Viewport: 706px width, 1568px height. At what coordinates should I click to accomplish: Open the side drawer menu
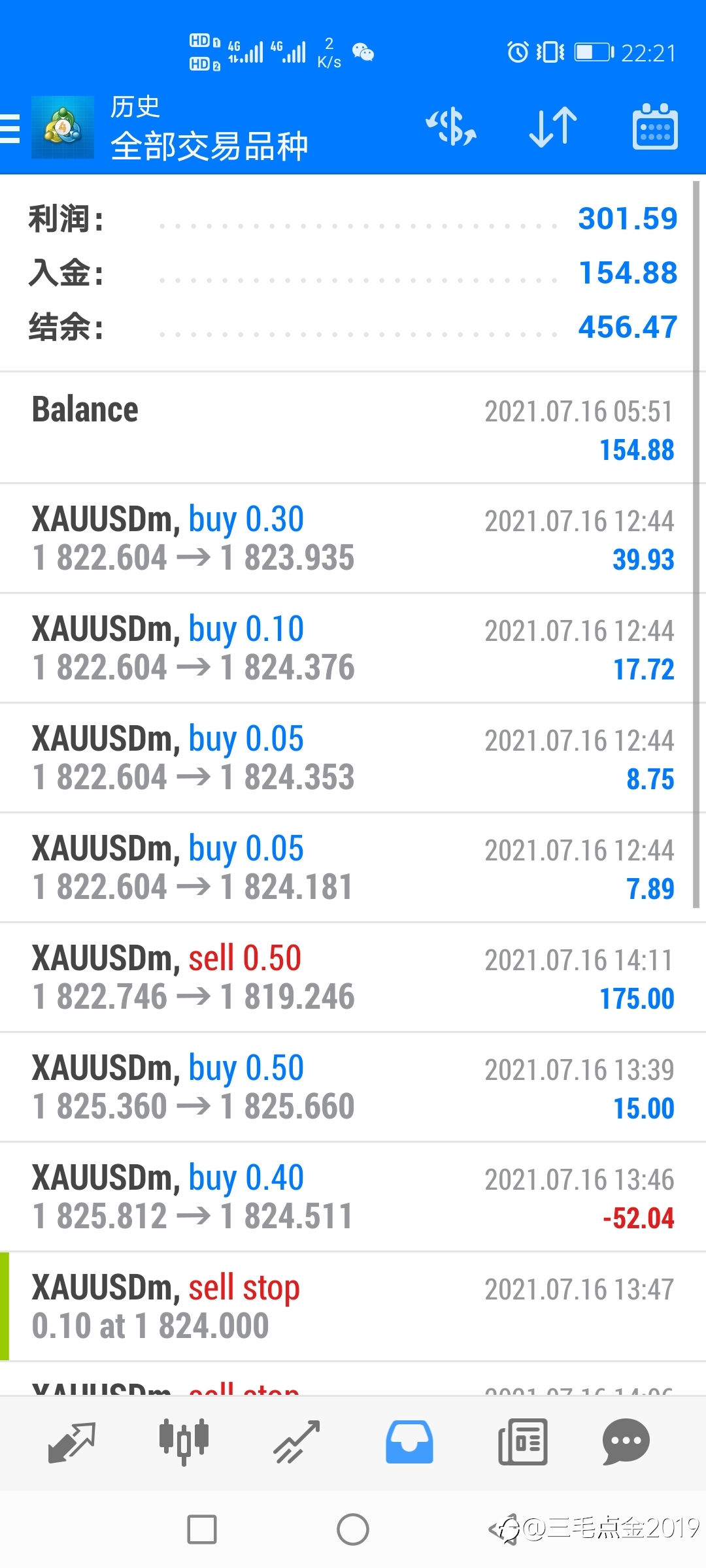(x=10, y=127)
